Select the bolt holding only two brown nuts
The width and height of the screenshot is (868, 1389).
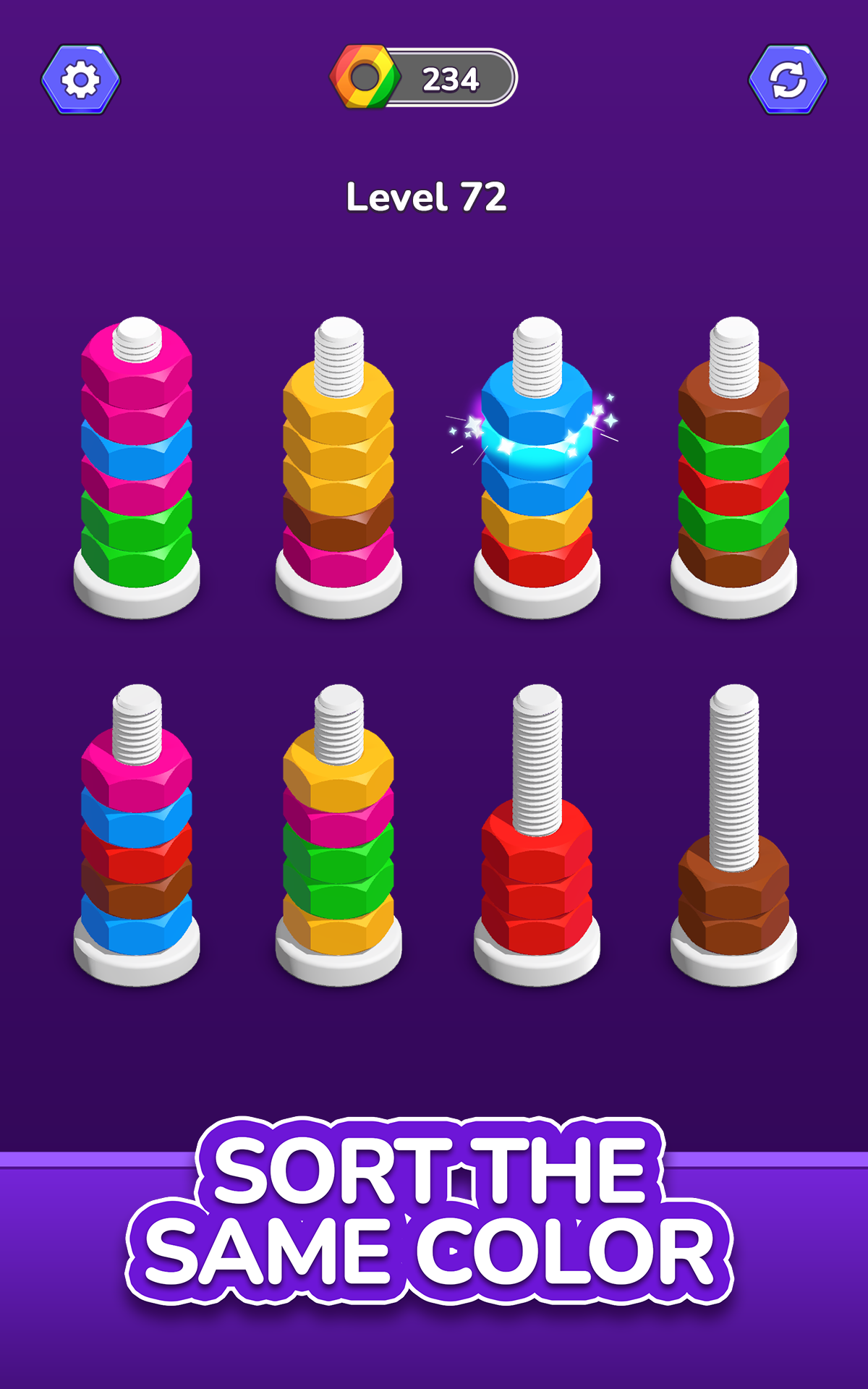coord(733,868)
